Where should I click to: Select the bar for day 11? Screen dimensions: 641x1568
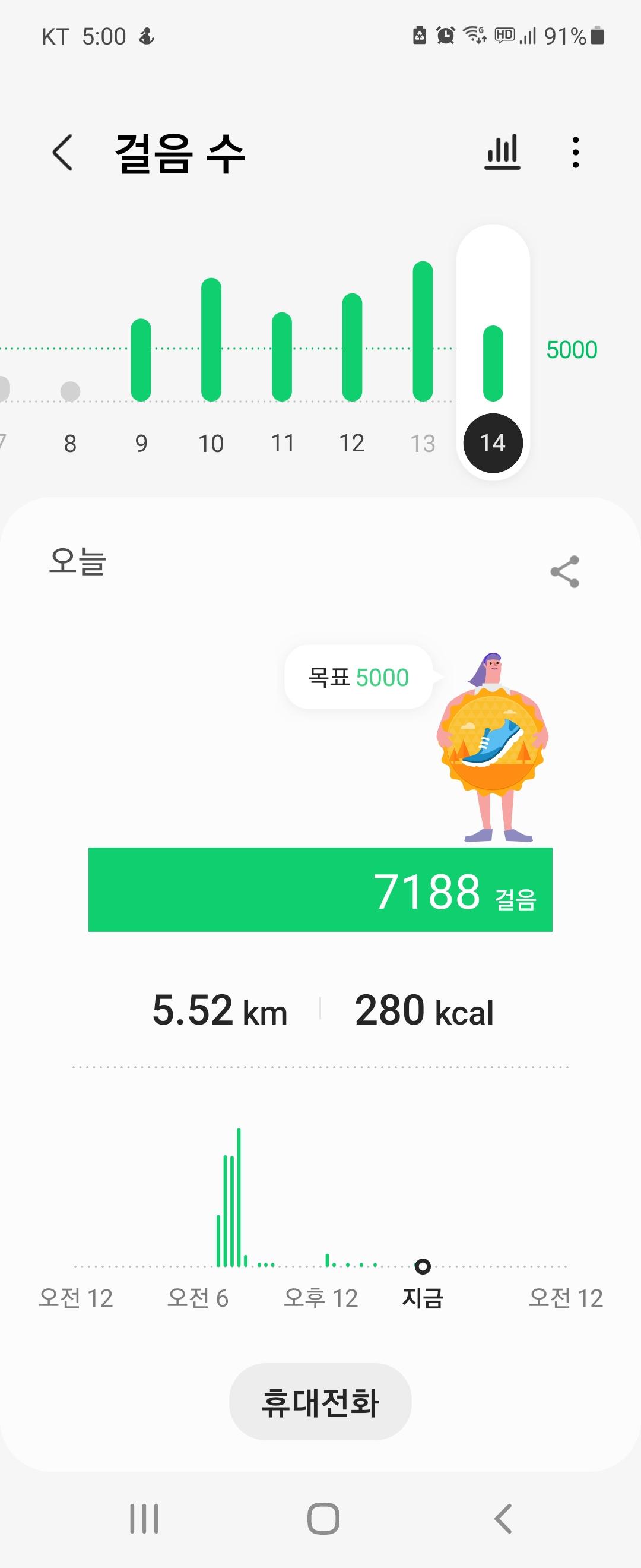point(281,357)
